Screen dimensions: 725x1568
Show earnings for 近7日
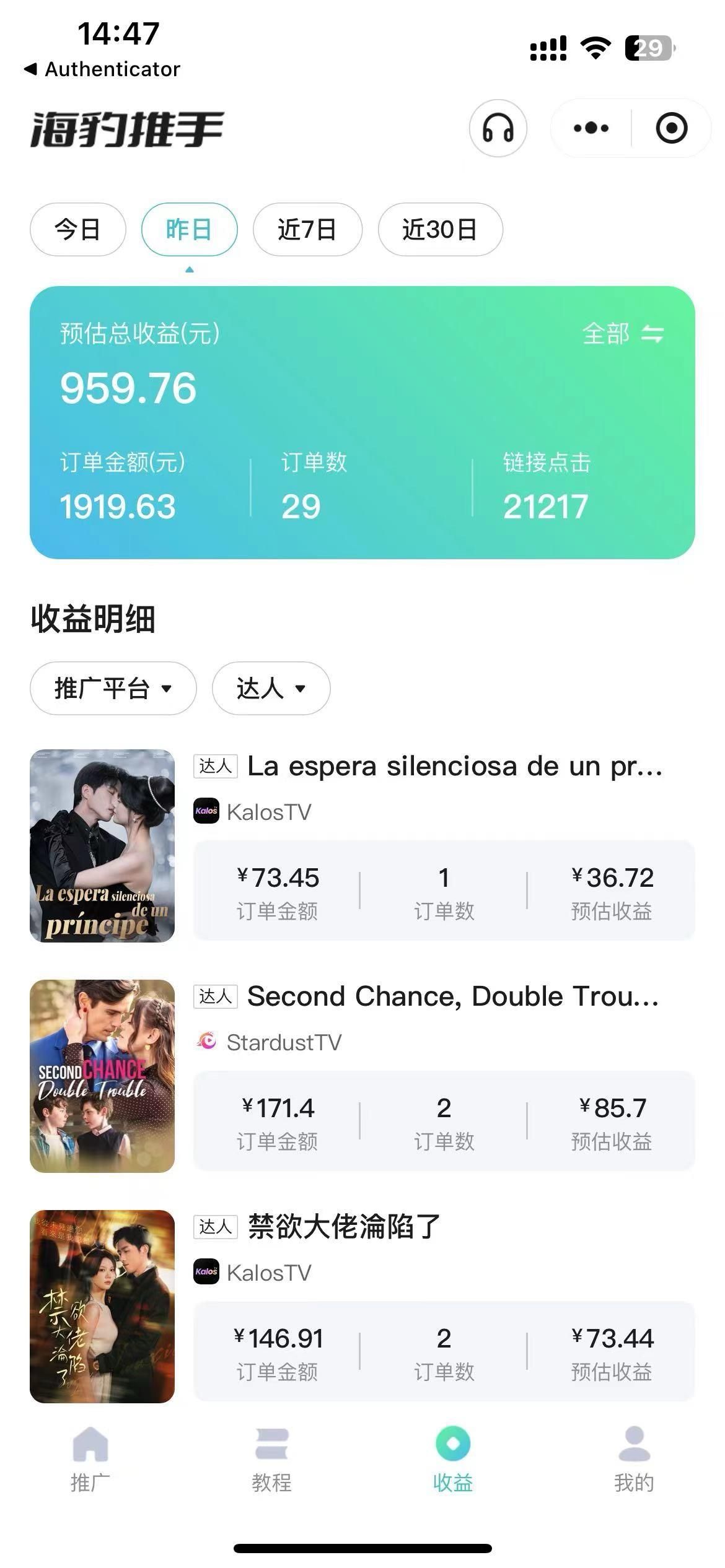[307, 230]
